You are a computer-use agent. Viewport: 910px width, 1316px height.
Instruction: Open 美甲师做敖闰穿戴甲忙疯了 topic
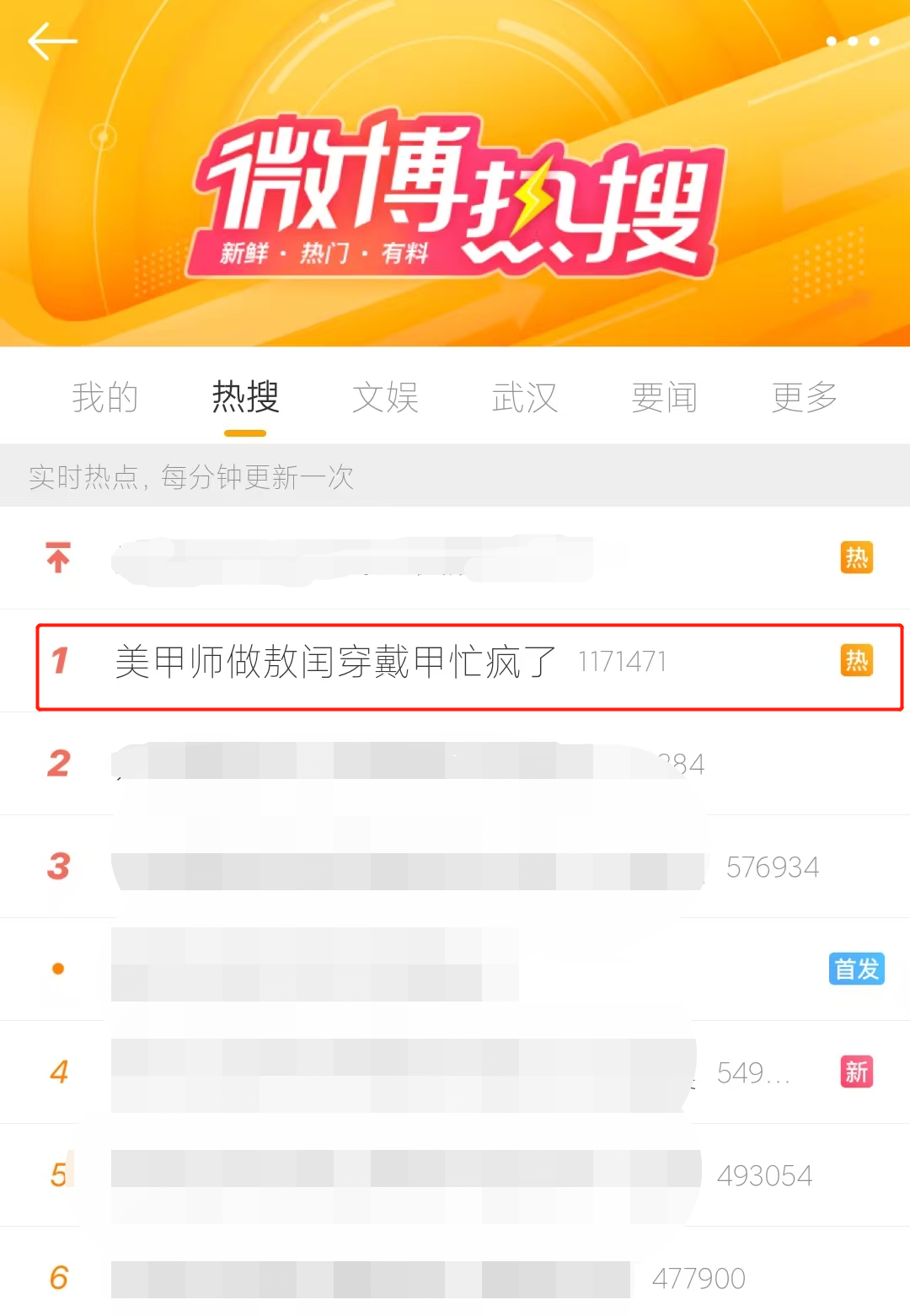click(x=337, y=662)
